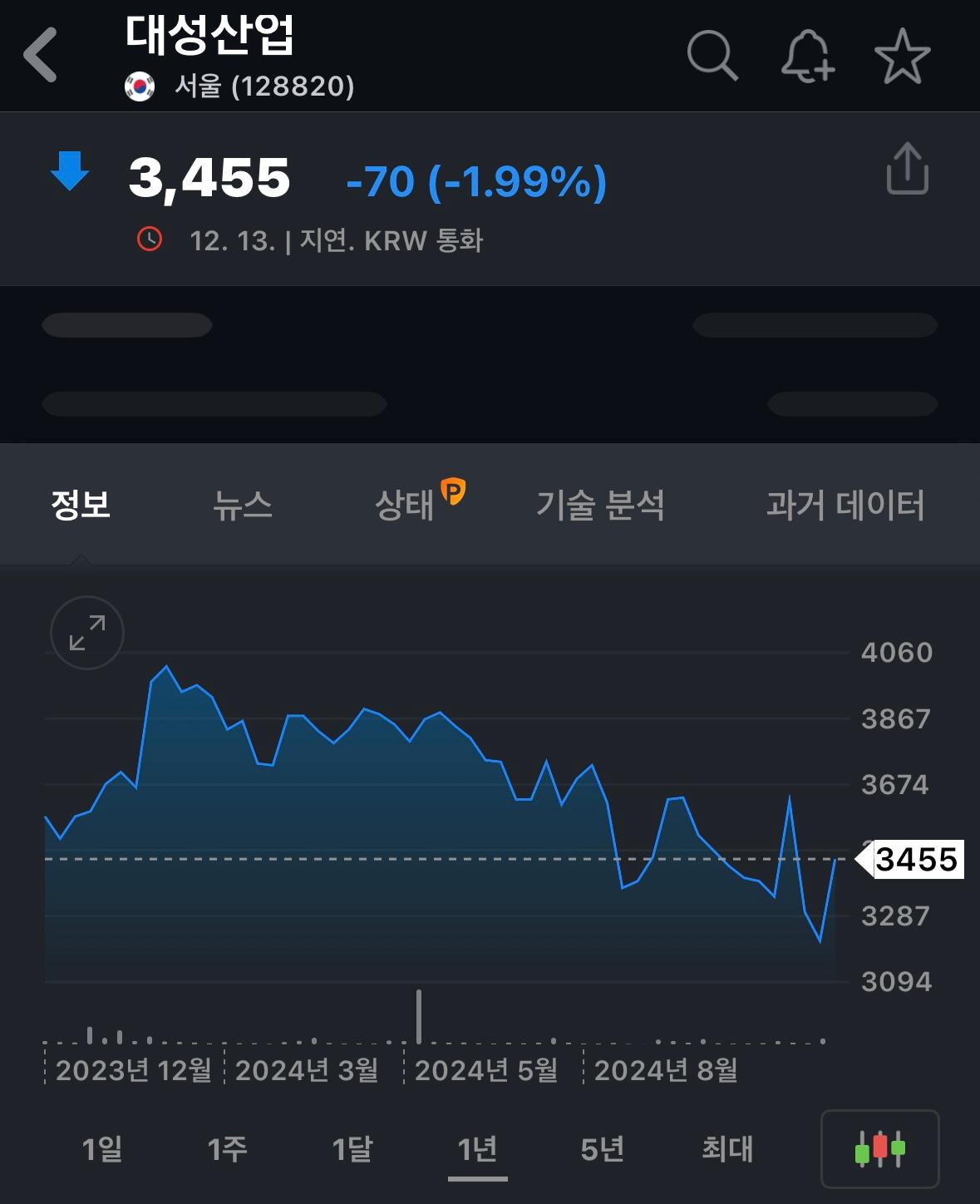This screenshot has width=980, height=1204.
Task: Switch to the candlestick chart type
Action: coord(880,1149)
